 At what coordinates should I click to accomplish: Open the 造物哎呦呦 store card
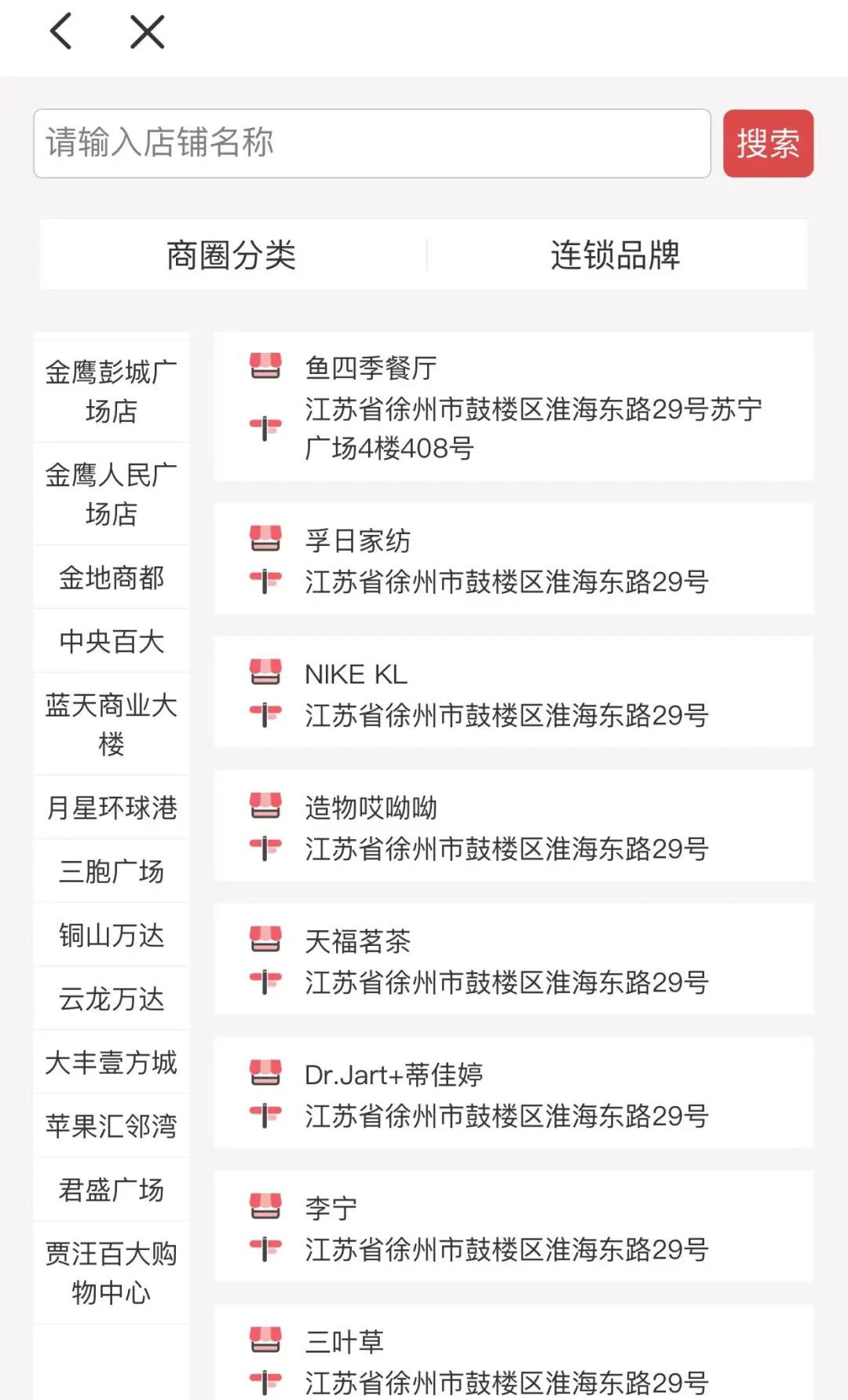coord(514,827)
